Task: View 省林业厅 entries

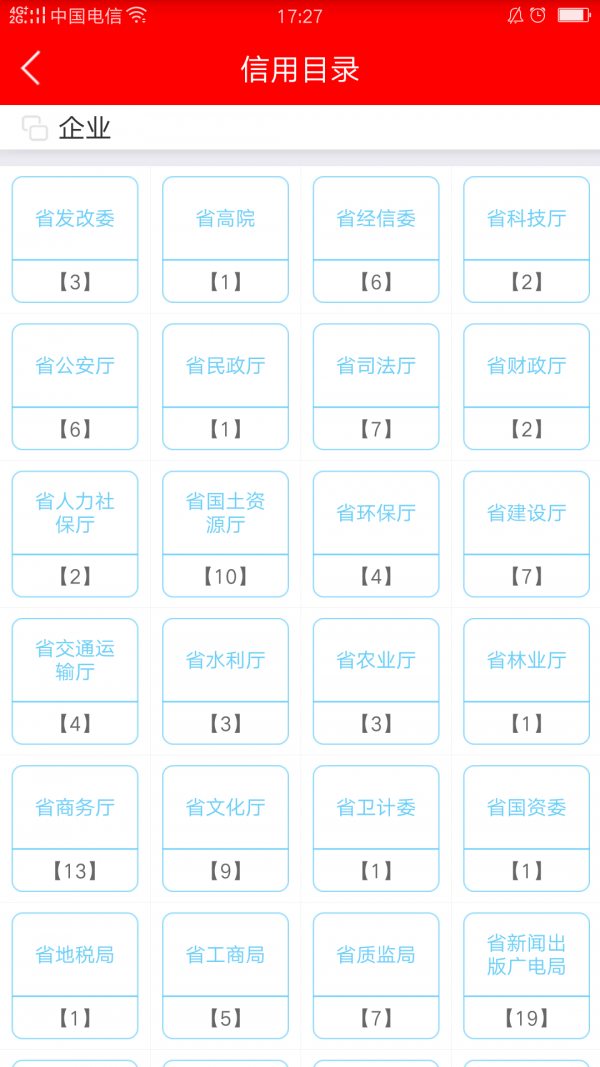Action: [x=527, y=681]
